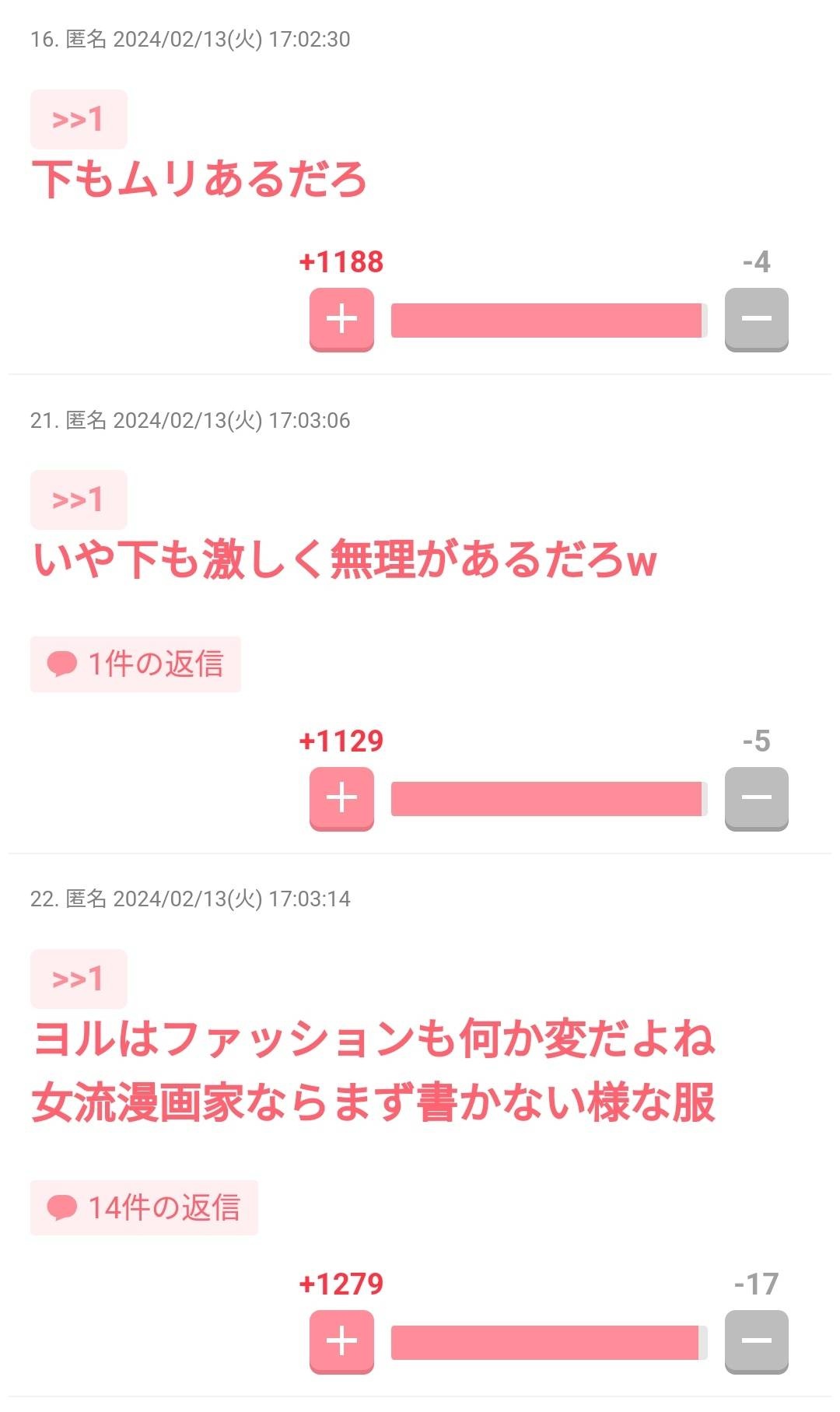The width and height of the screenshot is (840, 1412).
Task: Tap the >>1 reference in comment 21
Action: click(78, 499)
